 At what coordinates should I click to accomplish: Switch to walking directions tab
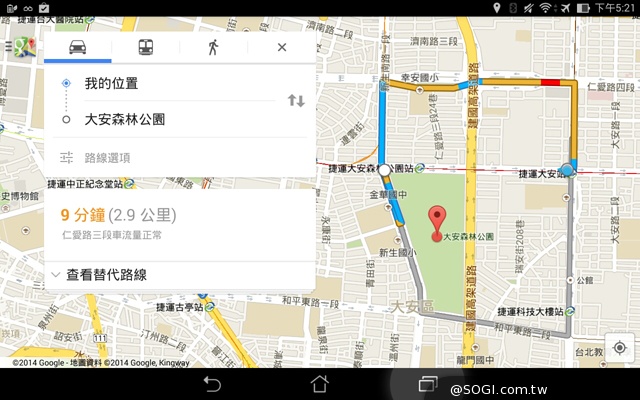coord(213,47)
